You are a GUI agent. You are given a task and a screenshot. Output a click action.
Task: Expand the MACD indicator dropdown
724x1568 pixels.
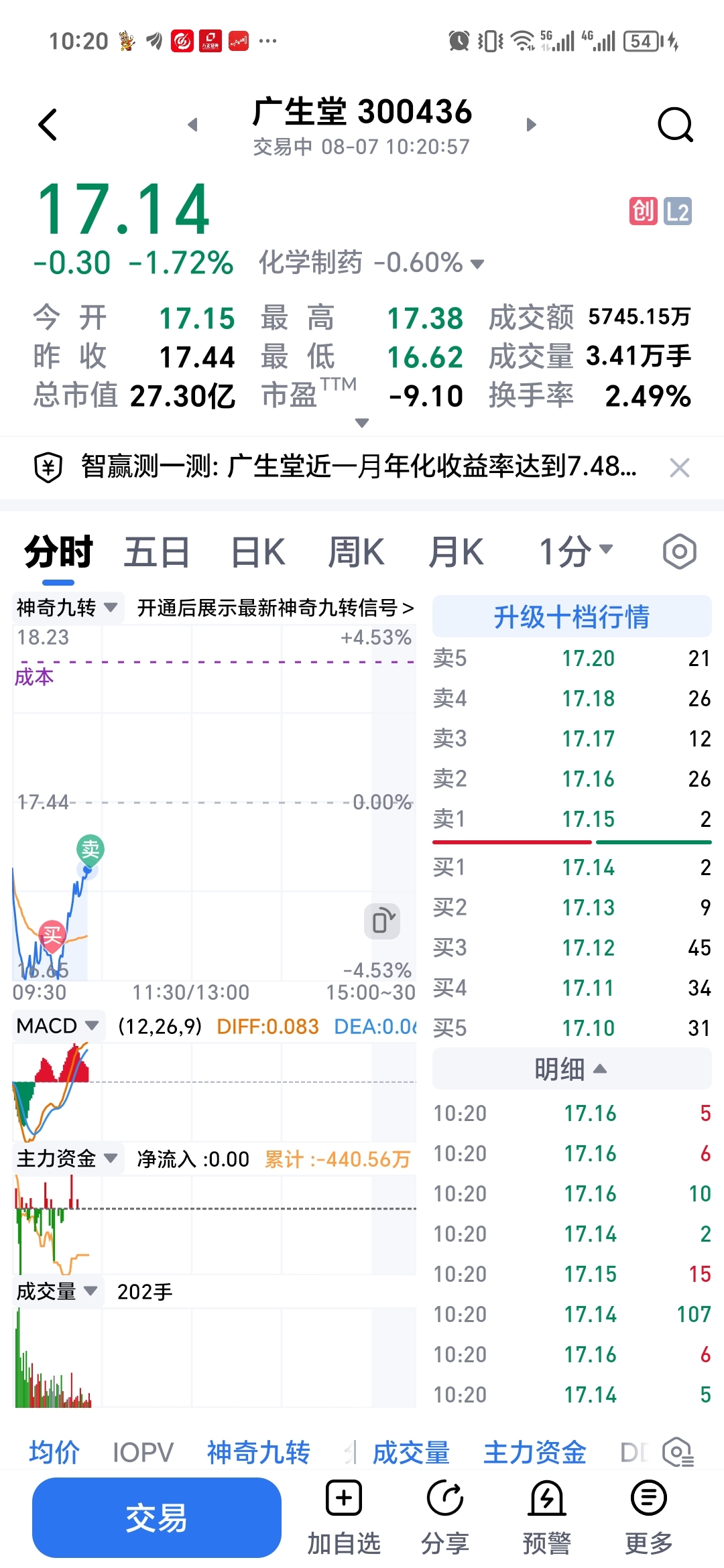[58, 1026]
